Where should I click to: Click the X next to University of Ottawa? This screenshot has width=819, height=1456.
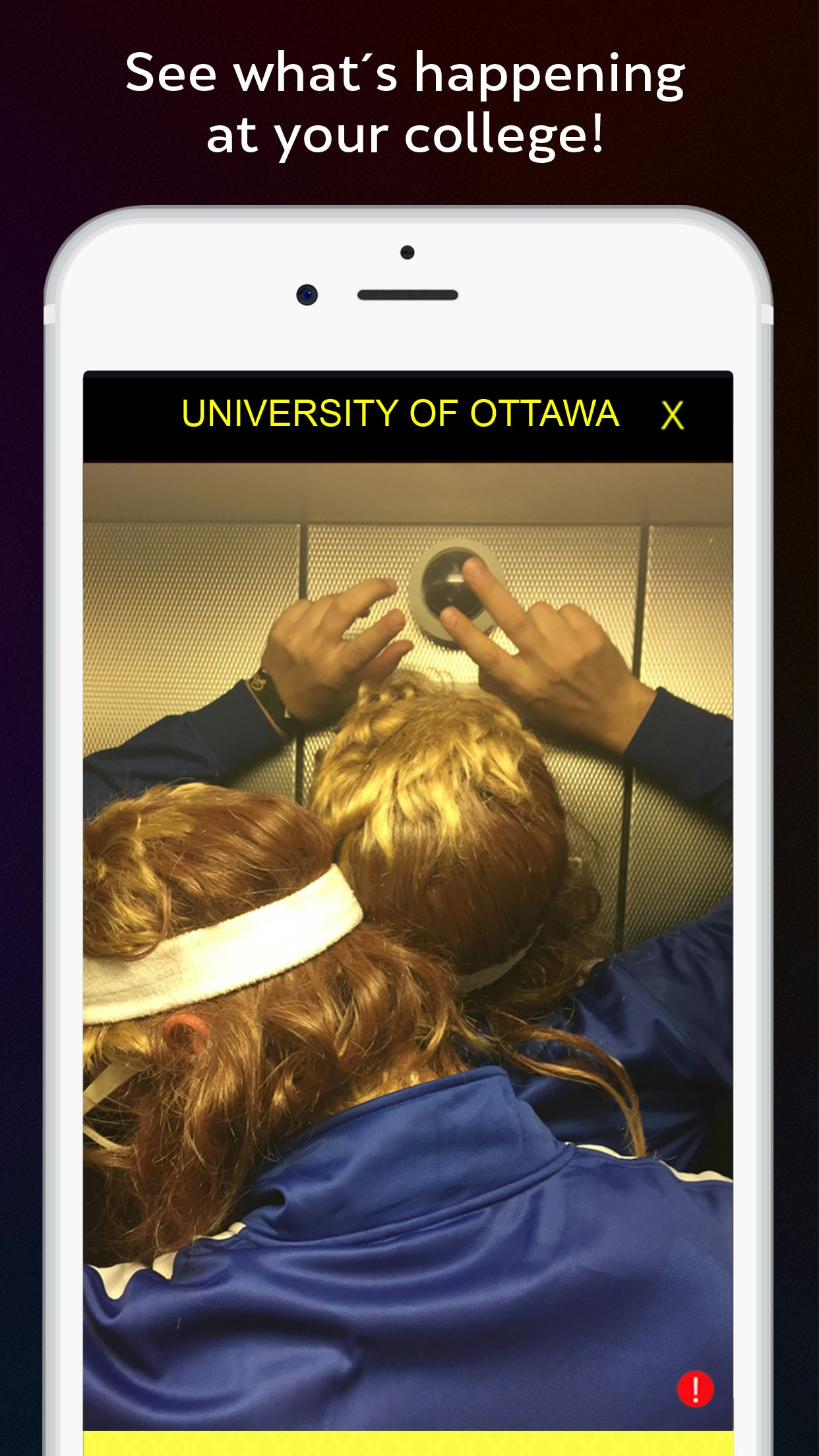point(672,415)
